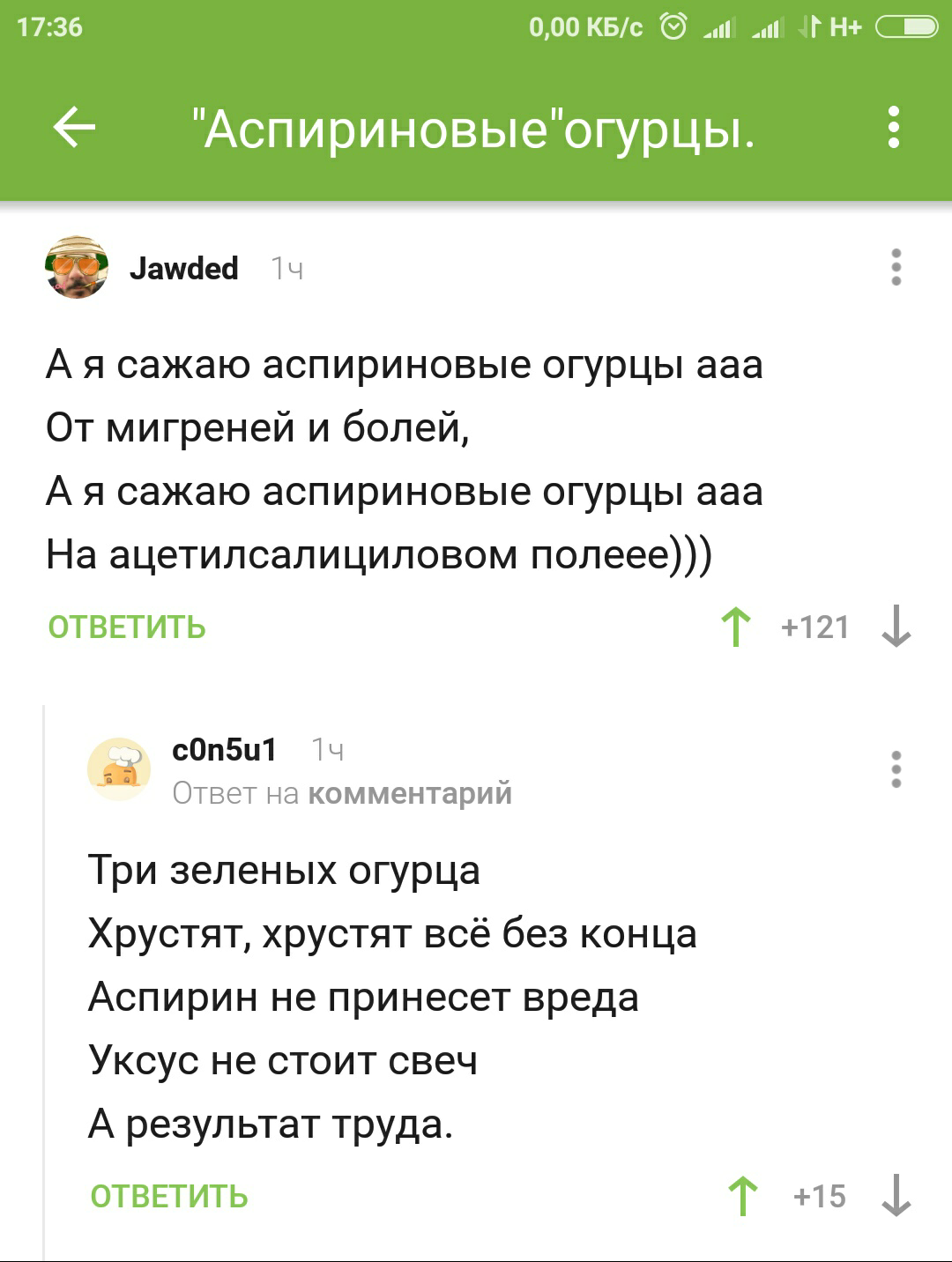Go back using the arrow
952x1262 pixels.
tap(74, 129)
